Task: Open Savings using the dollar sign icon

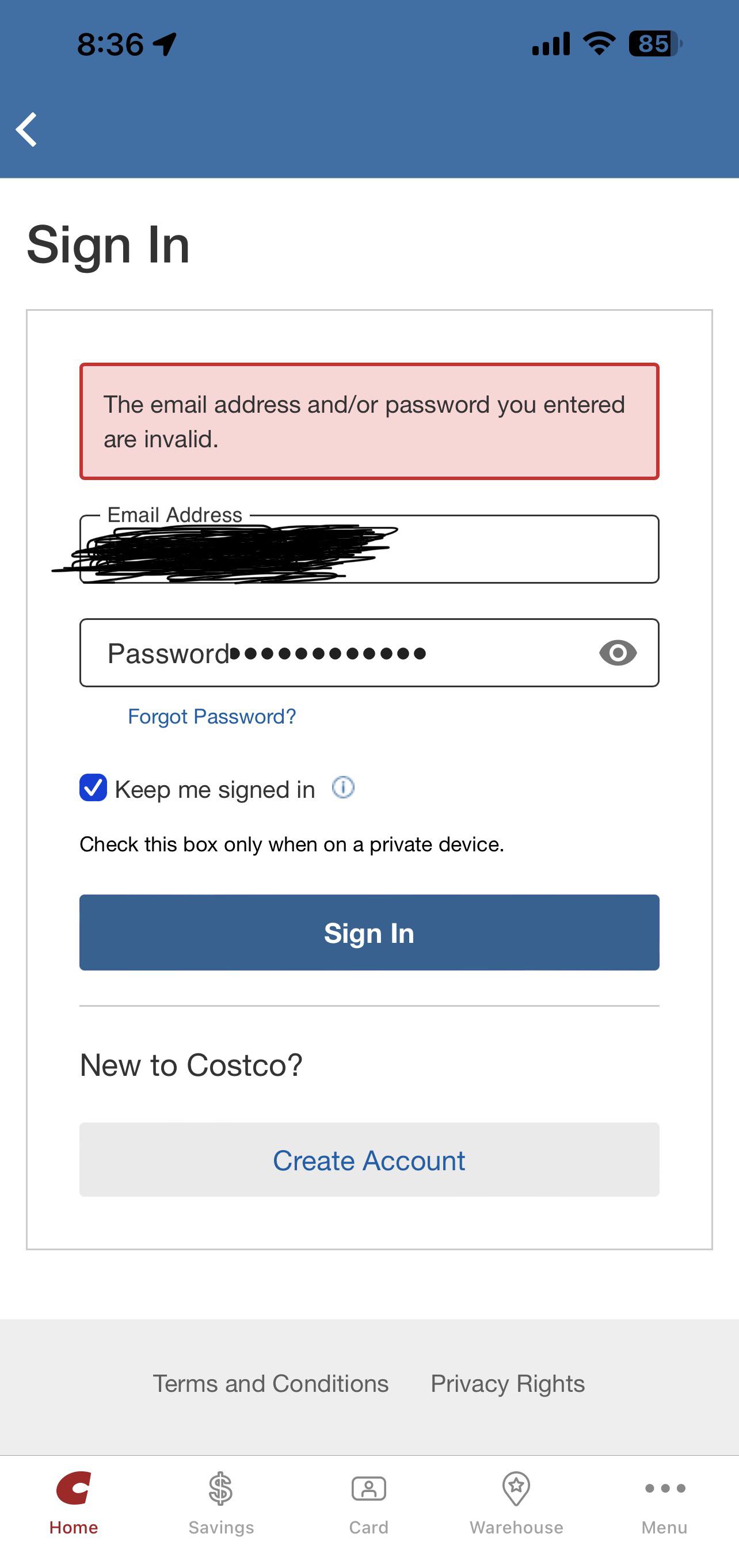Action: (x=221, y=1489)
